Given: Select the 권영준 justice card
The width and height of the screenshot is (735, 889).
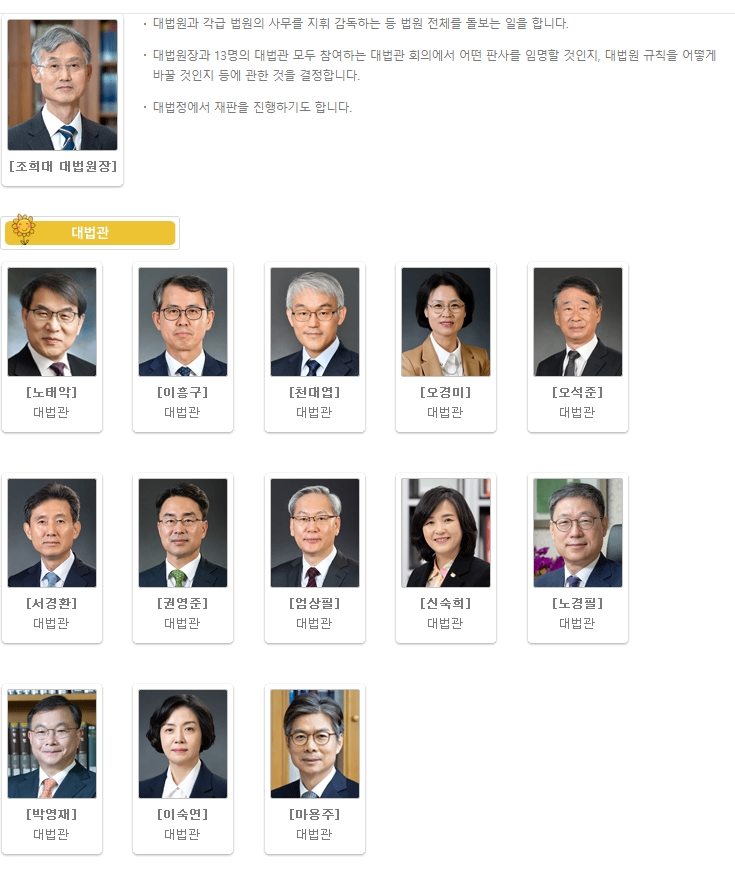Looking at the screenshot, I should [183, 556].
